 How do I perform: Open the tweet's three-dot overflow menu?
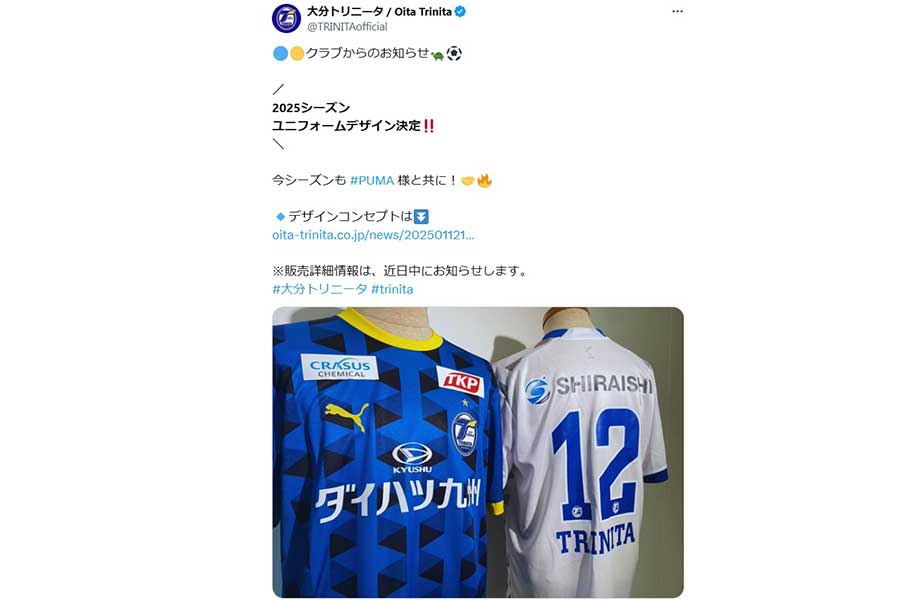click(x=677, y=11)
